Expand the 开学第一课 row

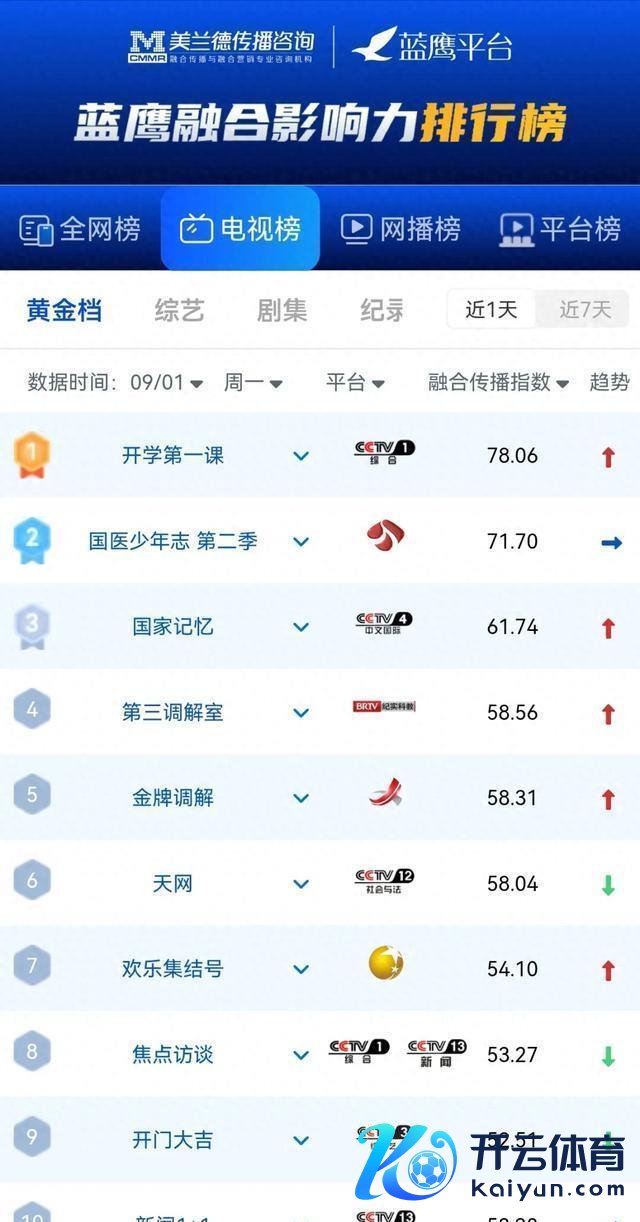(301, 456)
